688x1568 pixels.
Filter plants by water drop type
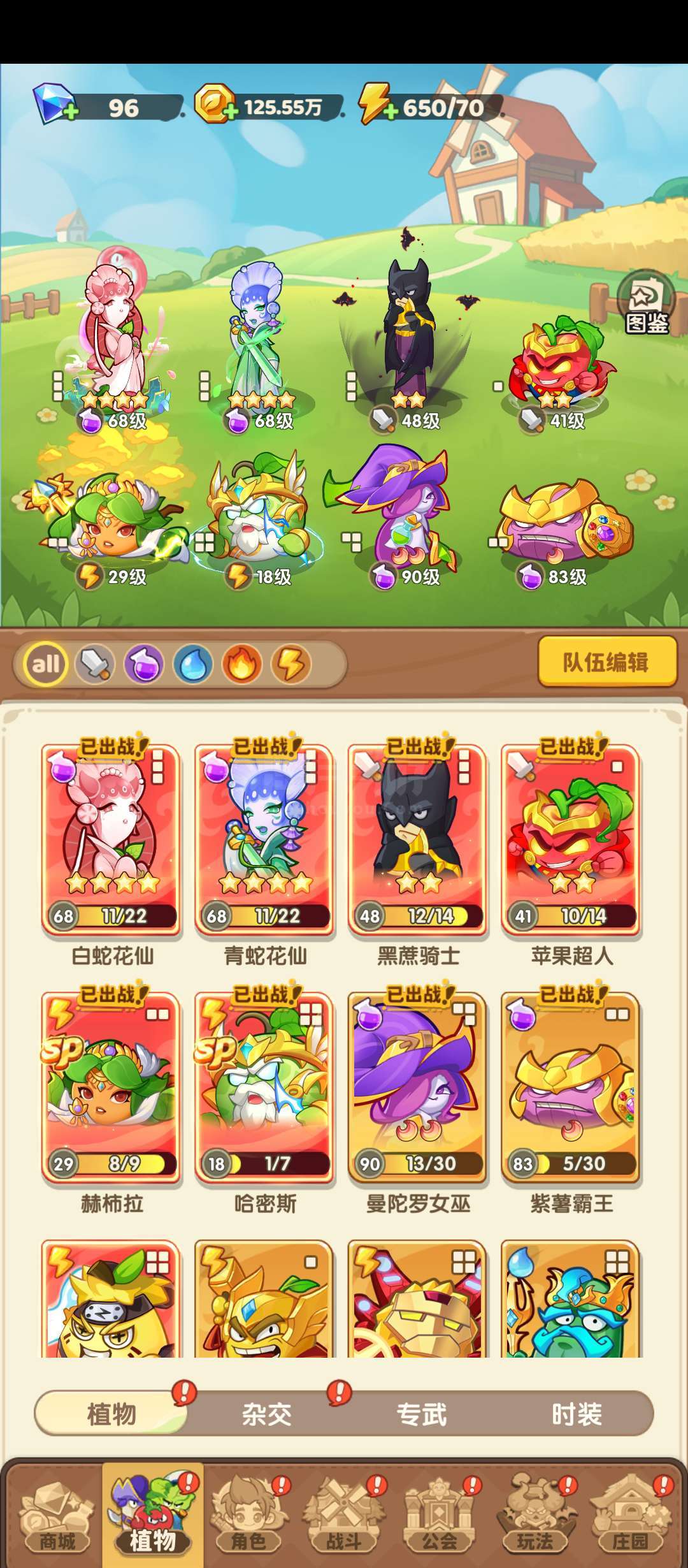(193, 665)
